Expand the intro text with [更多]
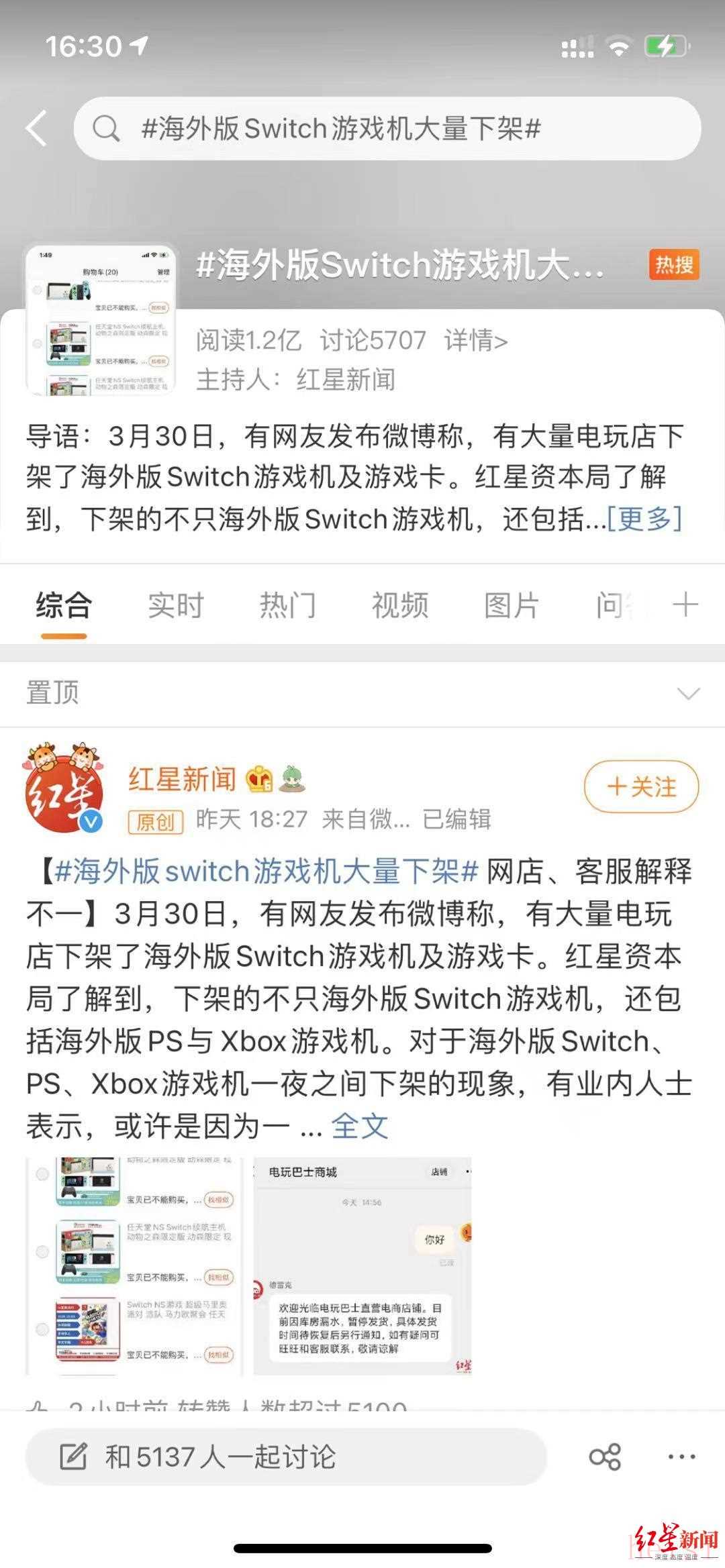Viewport: 725px width, 1568px height. coord(644,519)
